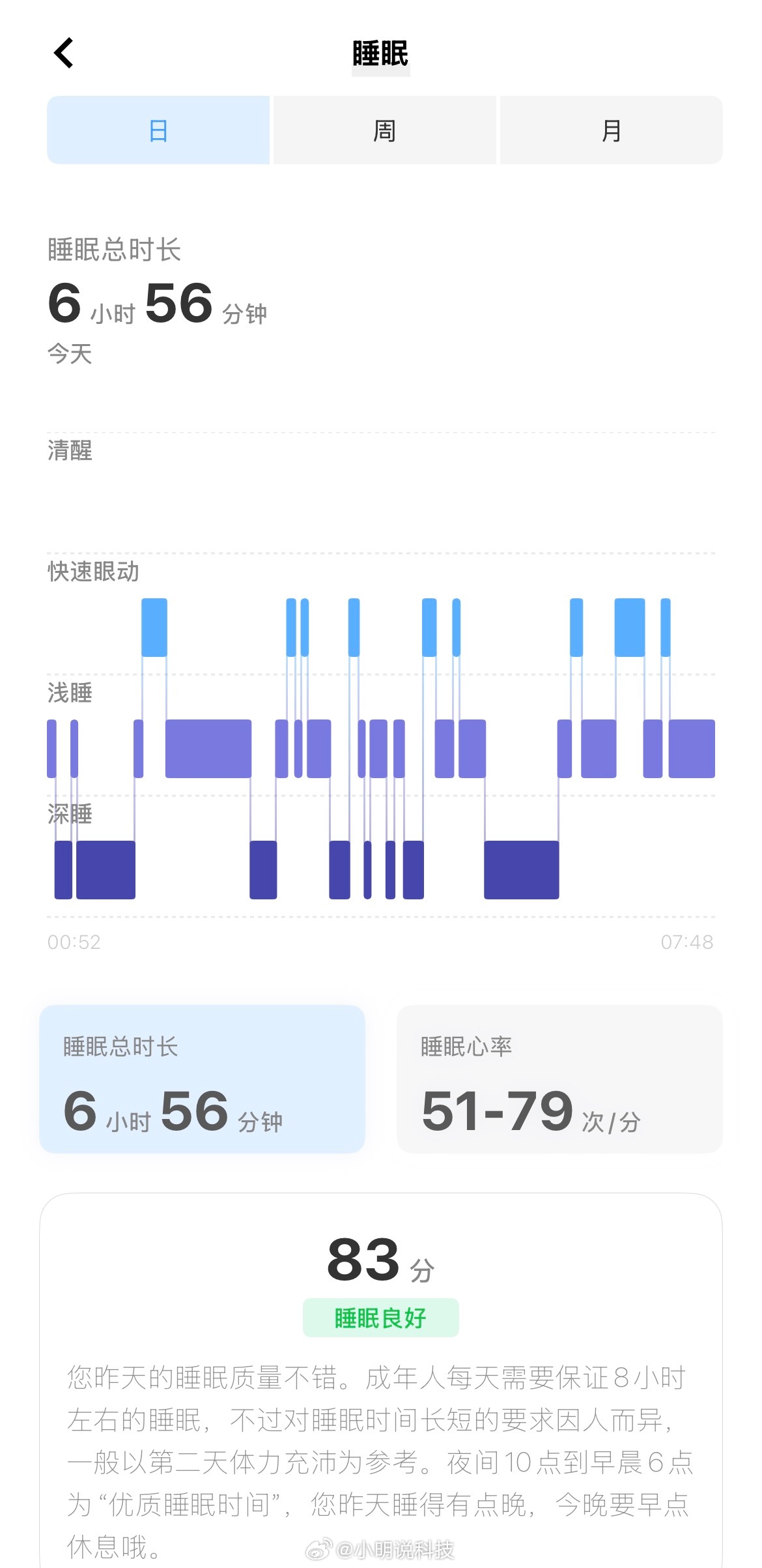Open the 睡眠心率 51-79 card
The width and height of the screenshot is (762, 1568).
click(559, 1082)
